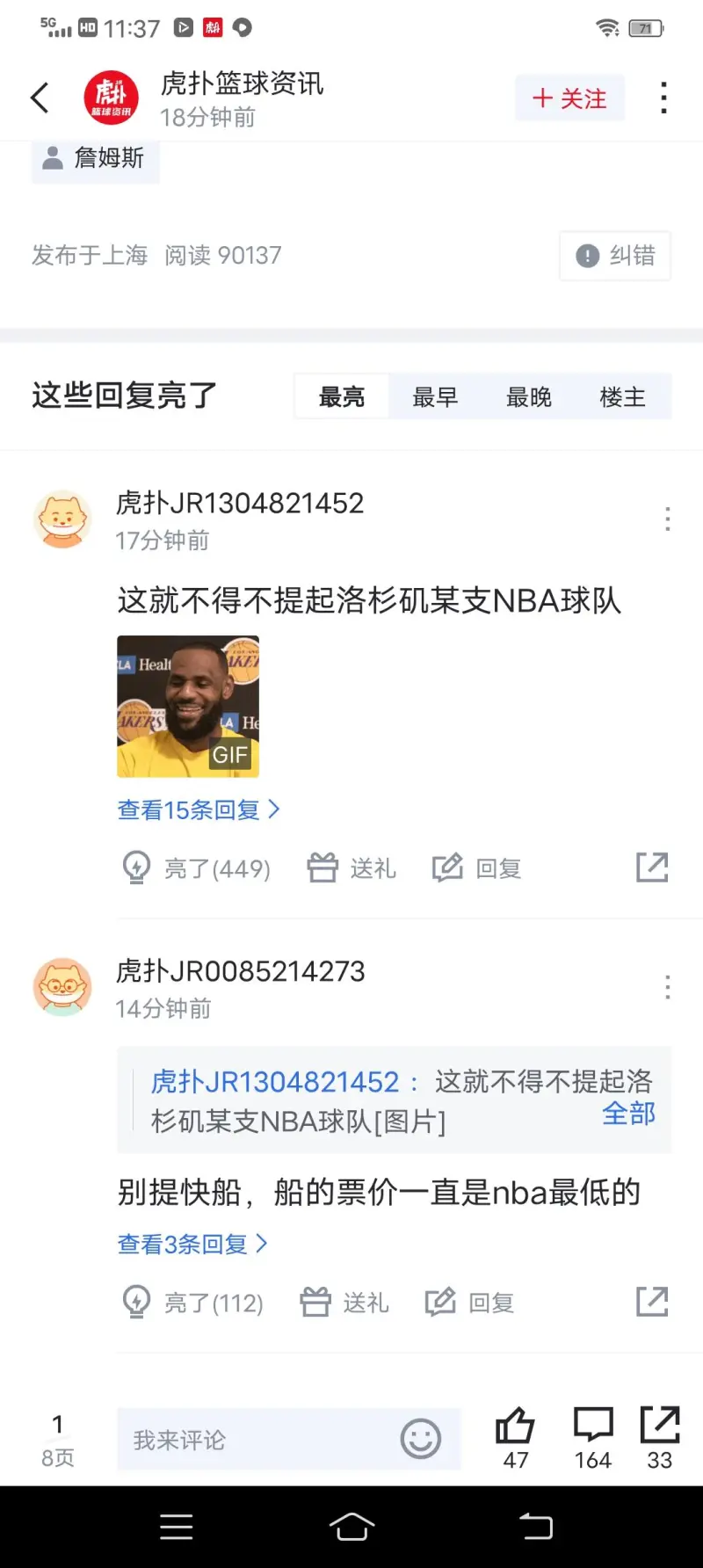The image size is (703, 1568).
Task: Follow 虎扑篮球资讯 with the 关注 button
Action: [x=569, y=98]
